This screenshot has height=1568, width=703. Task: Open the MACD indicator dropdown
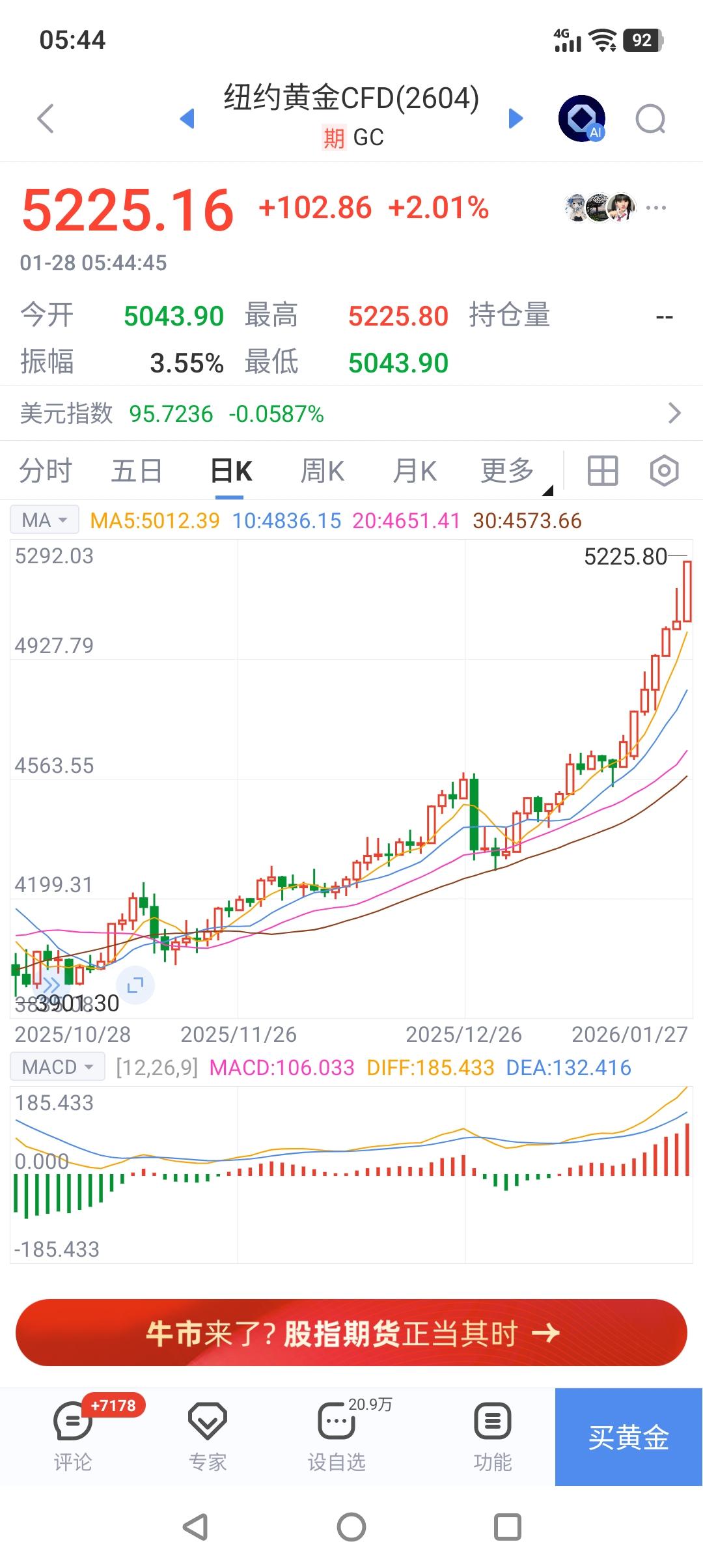point(57,1066)
